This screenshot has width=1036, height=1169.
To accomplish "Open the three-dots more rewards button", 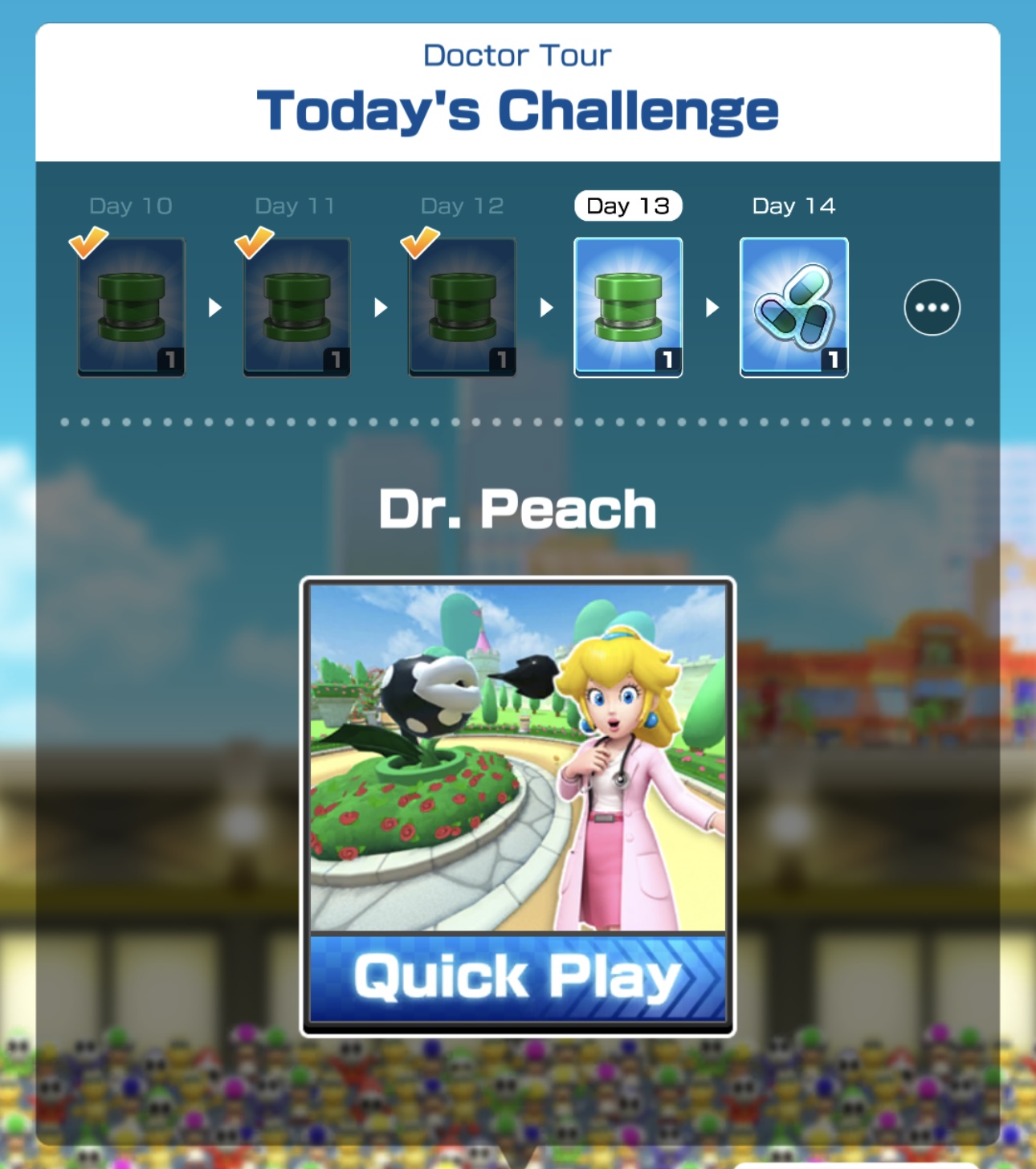I will (x=932, y=308).
